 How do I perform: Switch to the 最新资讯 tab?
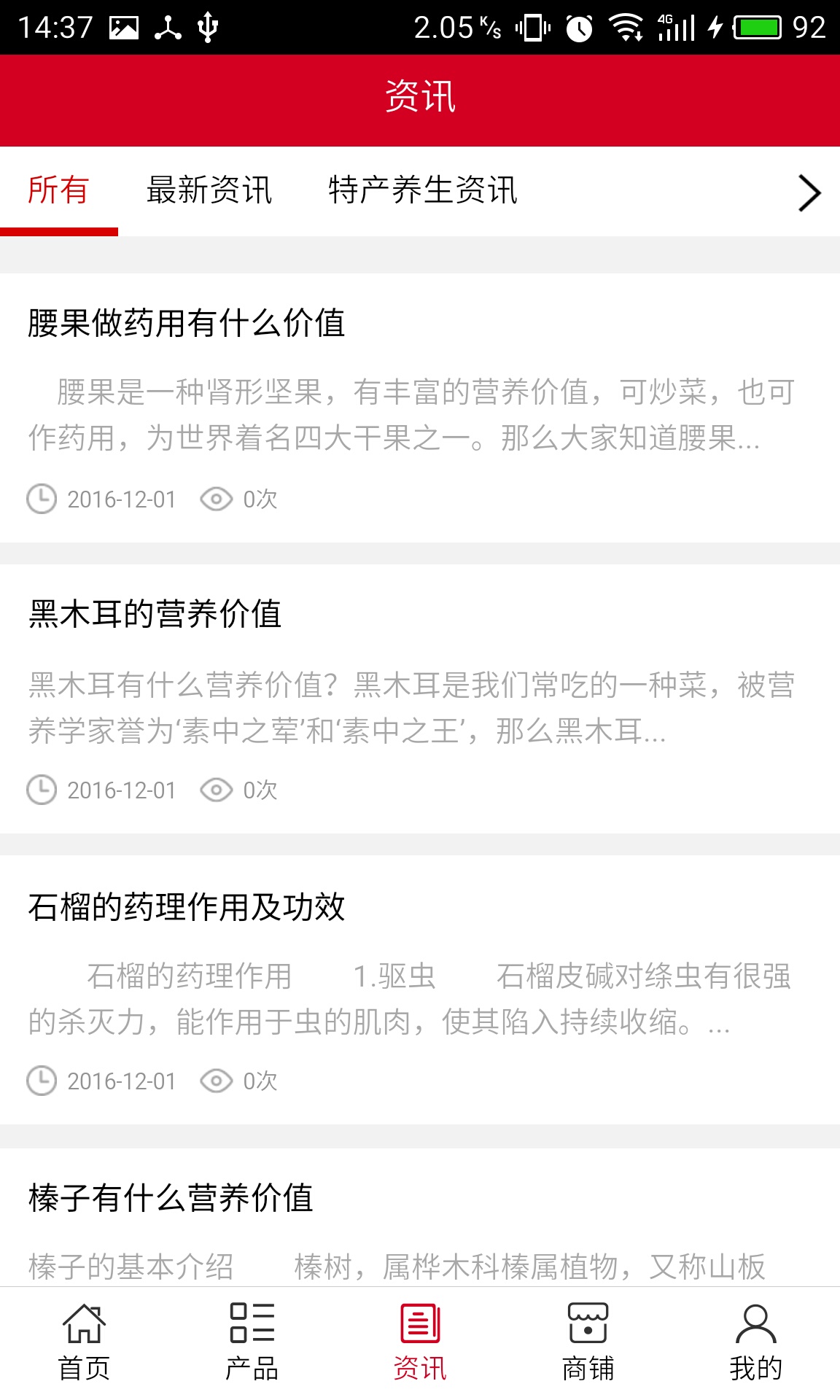click(x=209, y=191)
